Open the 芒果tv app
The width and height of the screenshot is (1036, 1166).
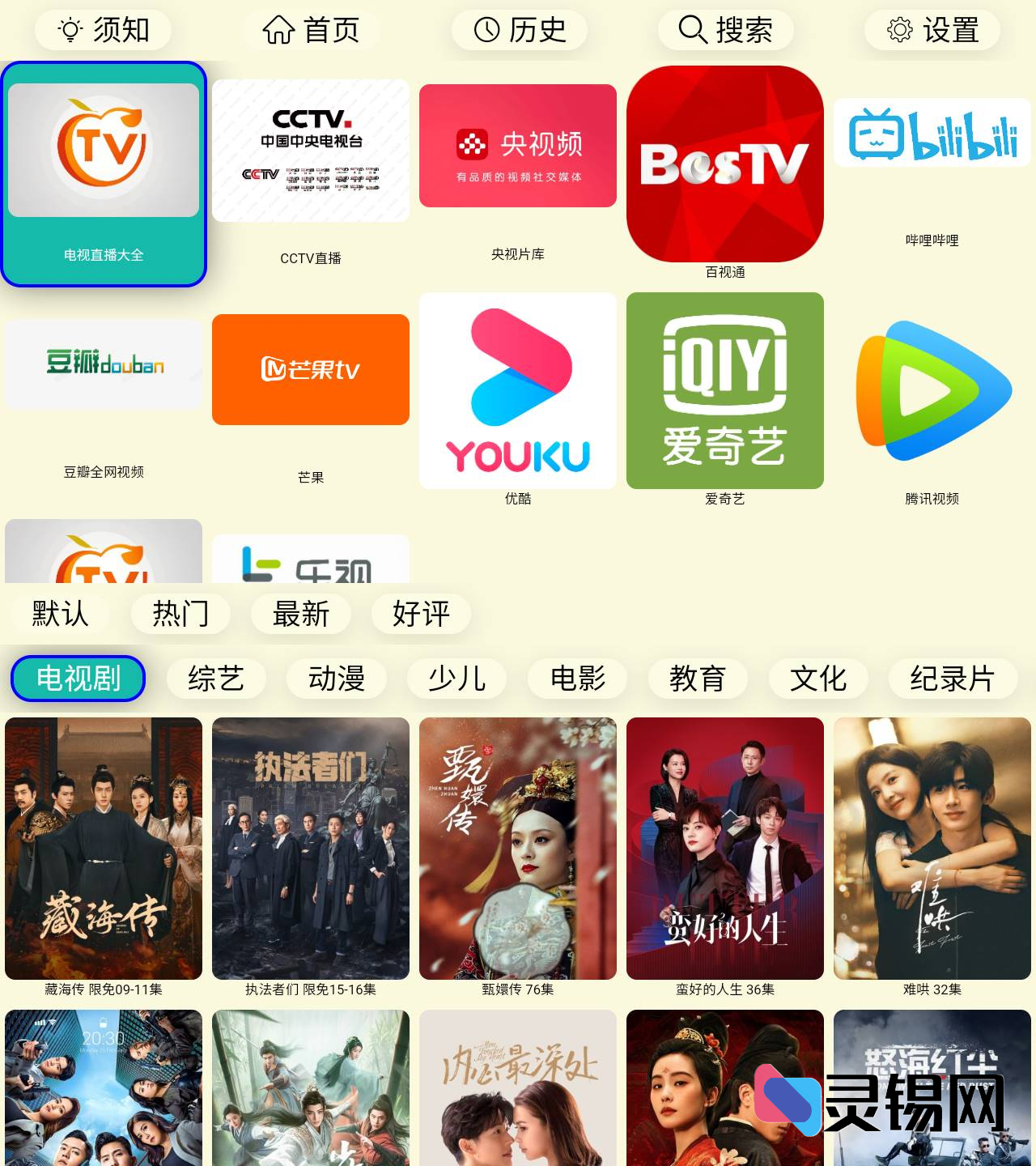(x=310, y=369)
